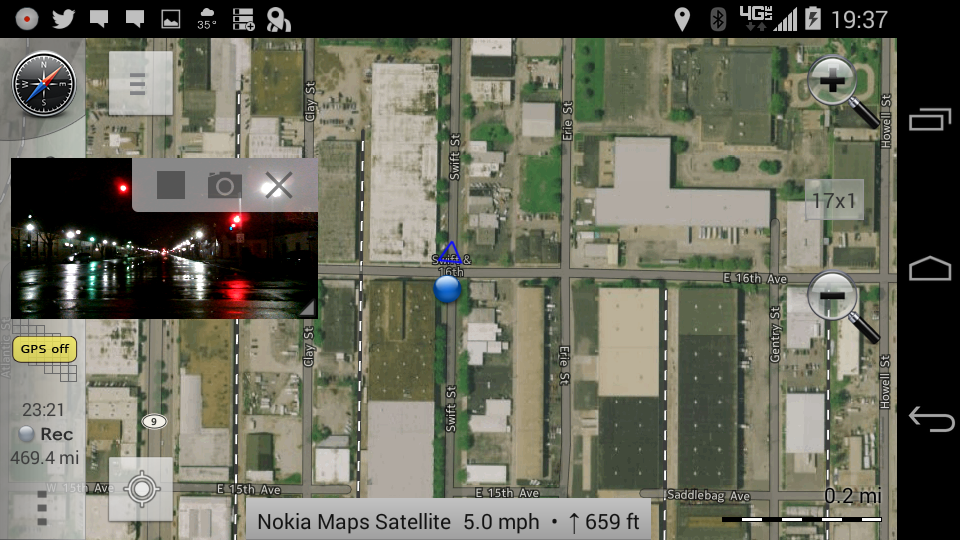960x540 pixels.
Task: Toggle the GPS off button
Action: coord(45,348)
